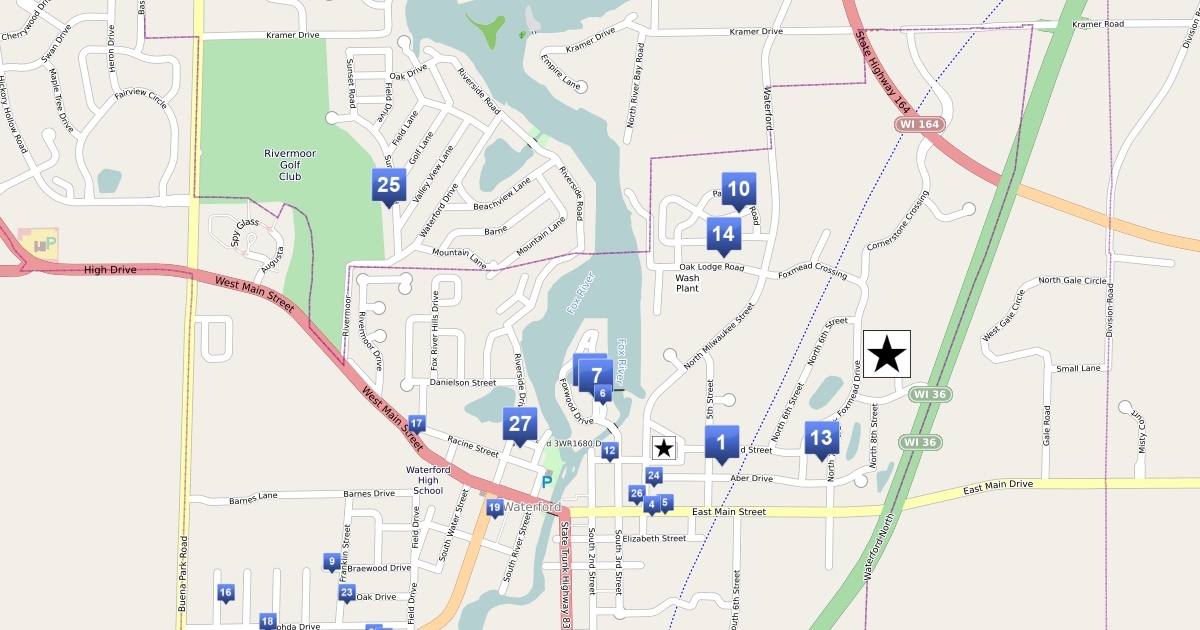Tap the marker numbered 4
This screenshot has height=630, width=1200.
point(651,503)
